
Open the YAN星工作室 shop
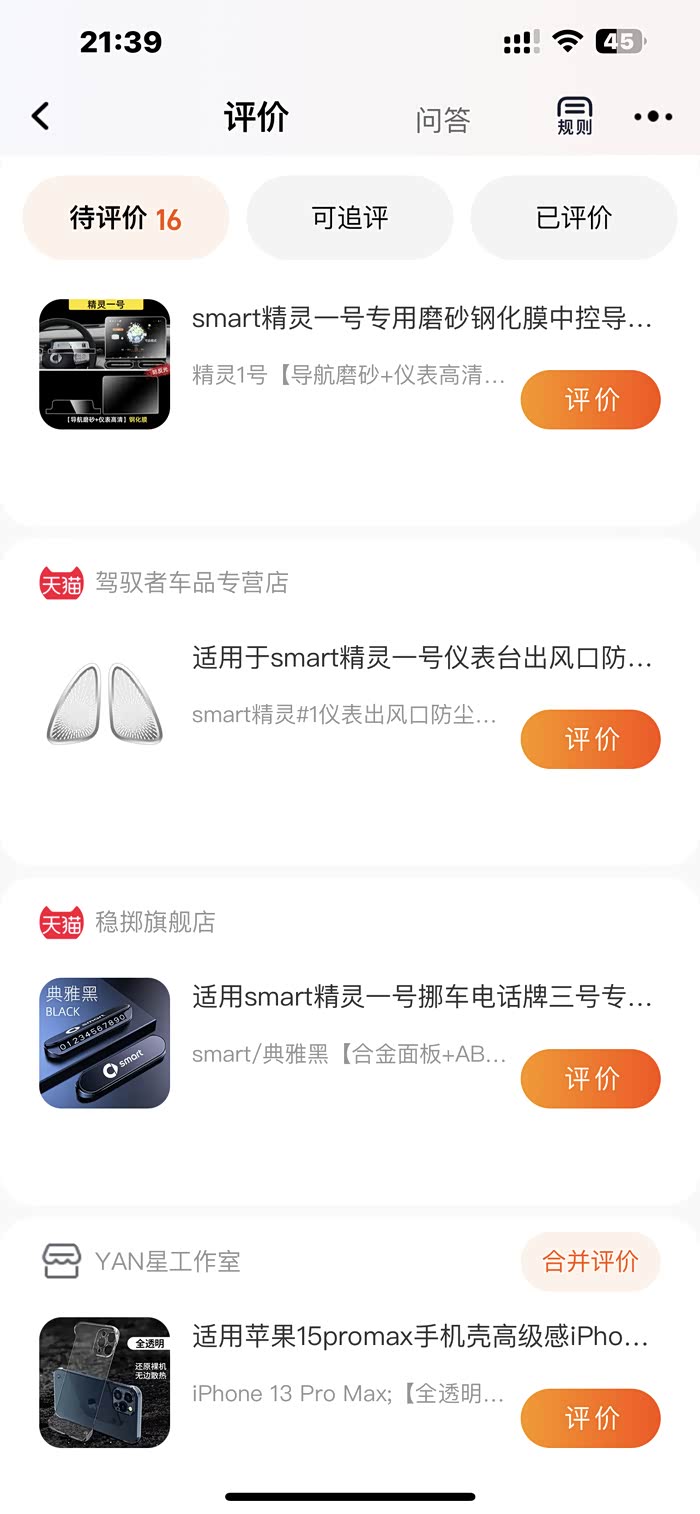[167, 1261]
